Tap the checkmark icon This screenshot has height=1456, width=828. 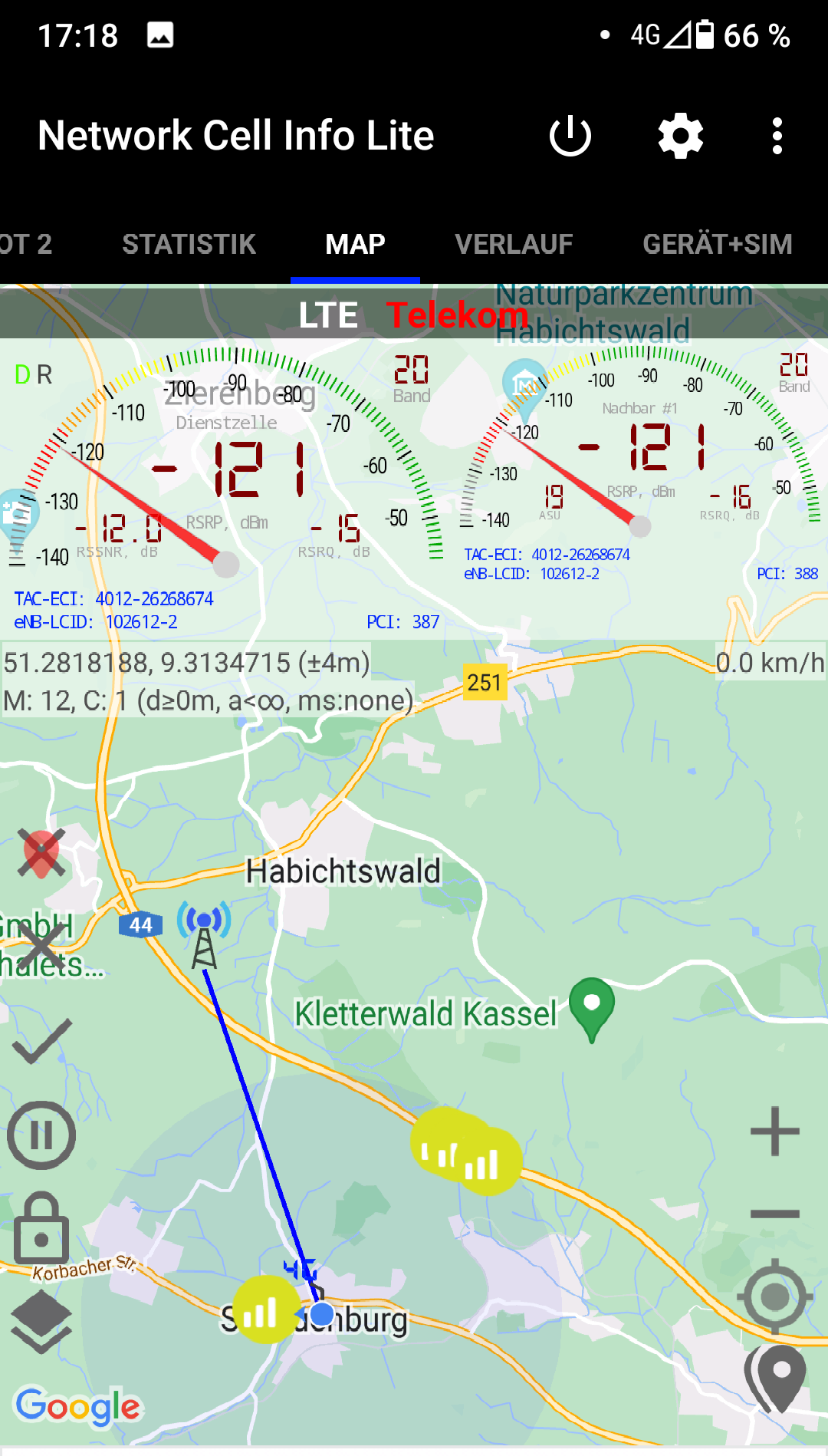pos(41,1042)
